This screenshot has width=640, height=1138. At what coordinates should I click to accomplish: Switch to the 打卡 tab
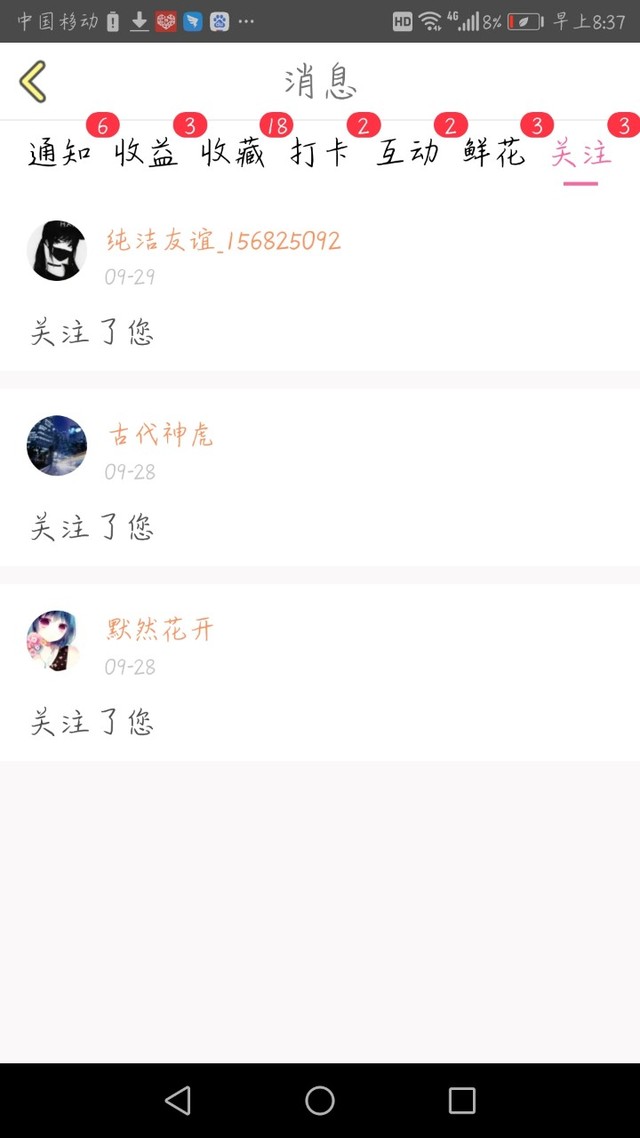tap(319, 153)
